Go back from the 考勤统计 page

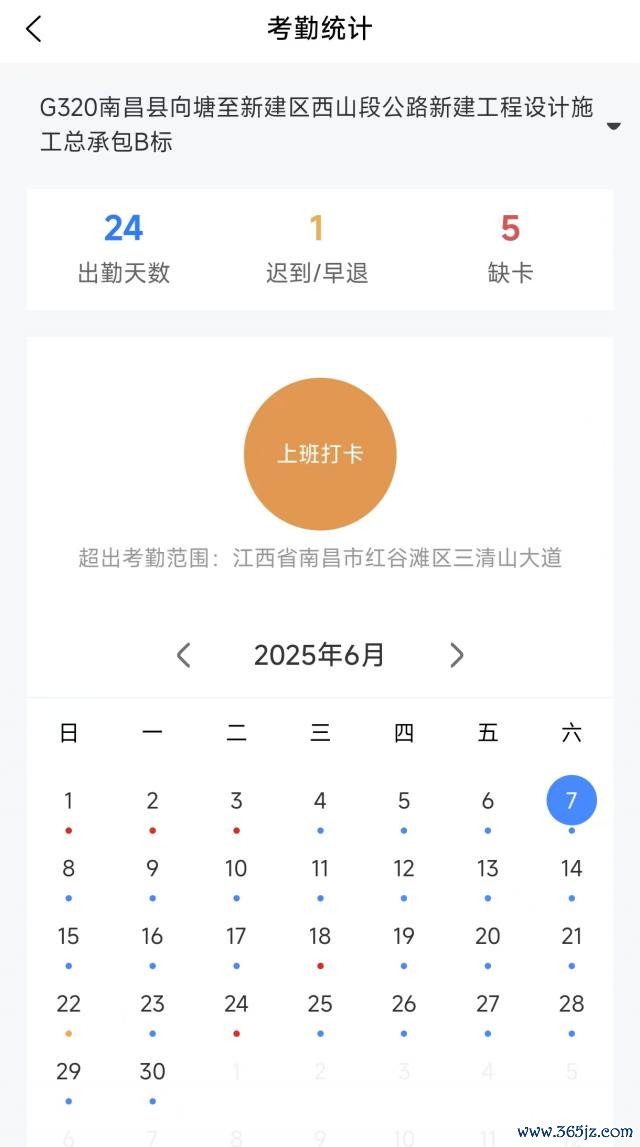[x=34, y=29]
